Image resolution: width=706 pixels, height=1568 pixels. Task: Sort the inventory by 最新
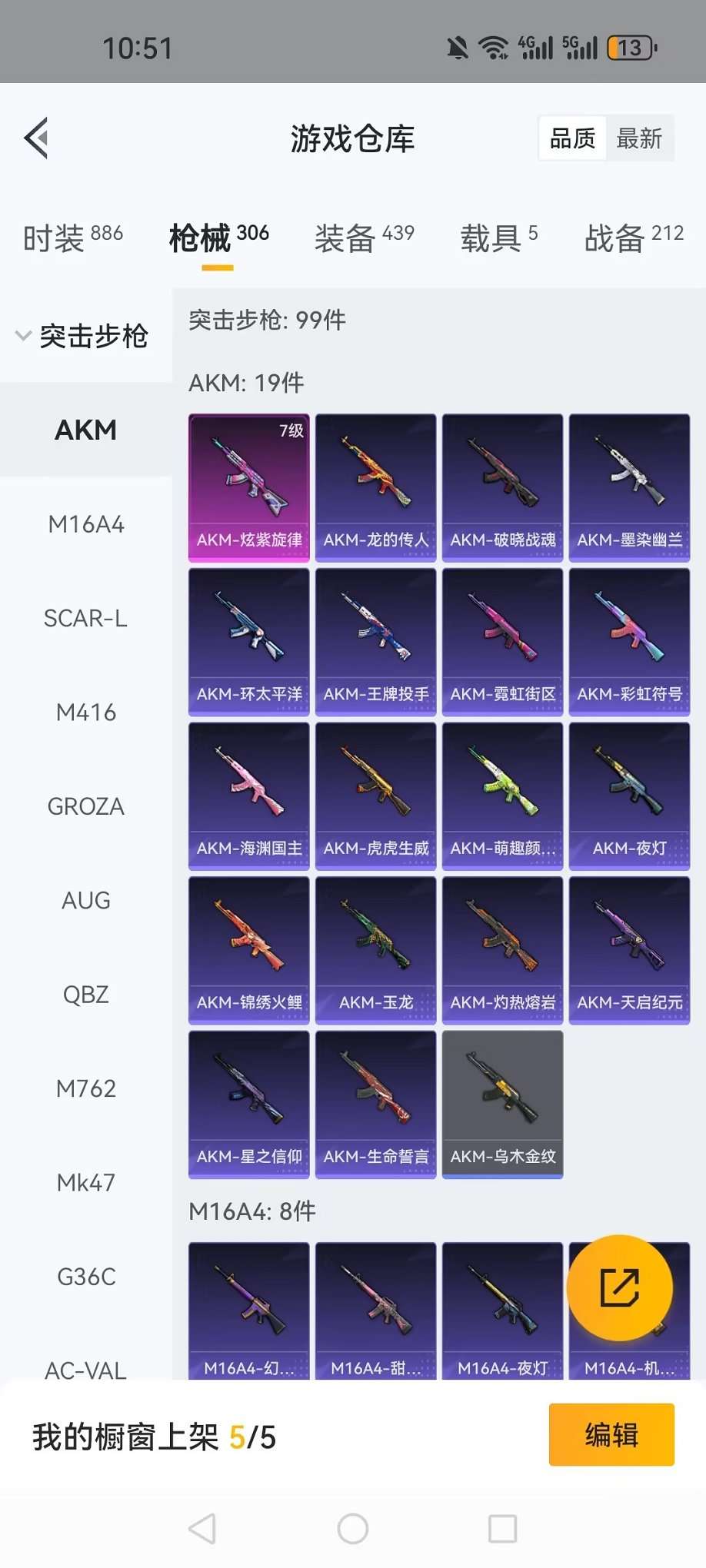[639, 138]
